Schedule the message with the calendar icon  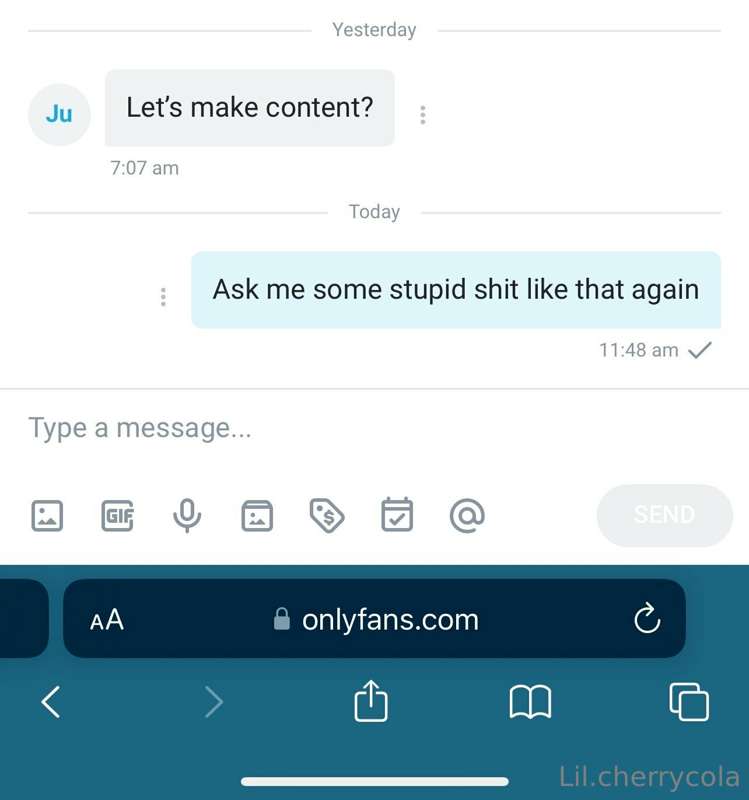397,516
